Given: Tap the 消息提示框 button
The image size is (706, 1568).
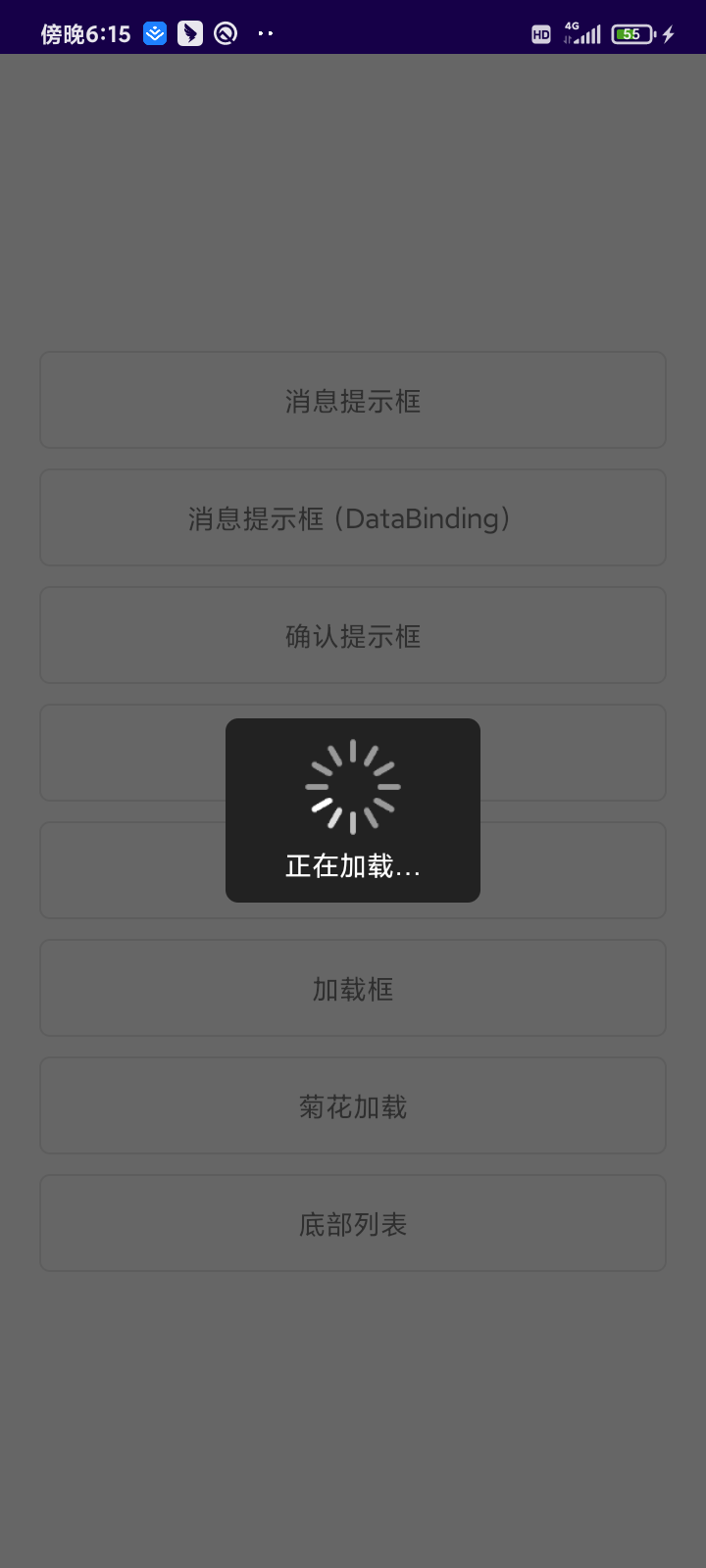Looking at the screenshot, I should (x=353, y=401).
